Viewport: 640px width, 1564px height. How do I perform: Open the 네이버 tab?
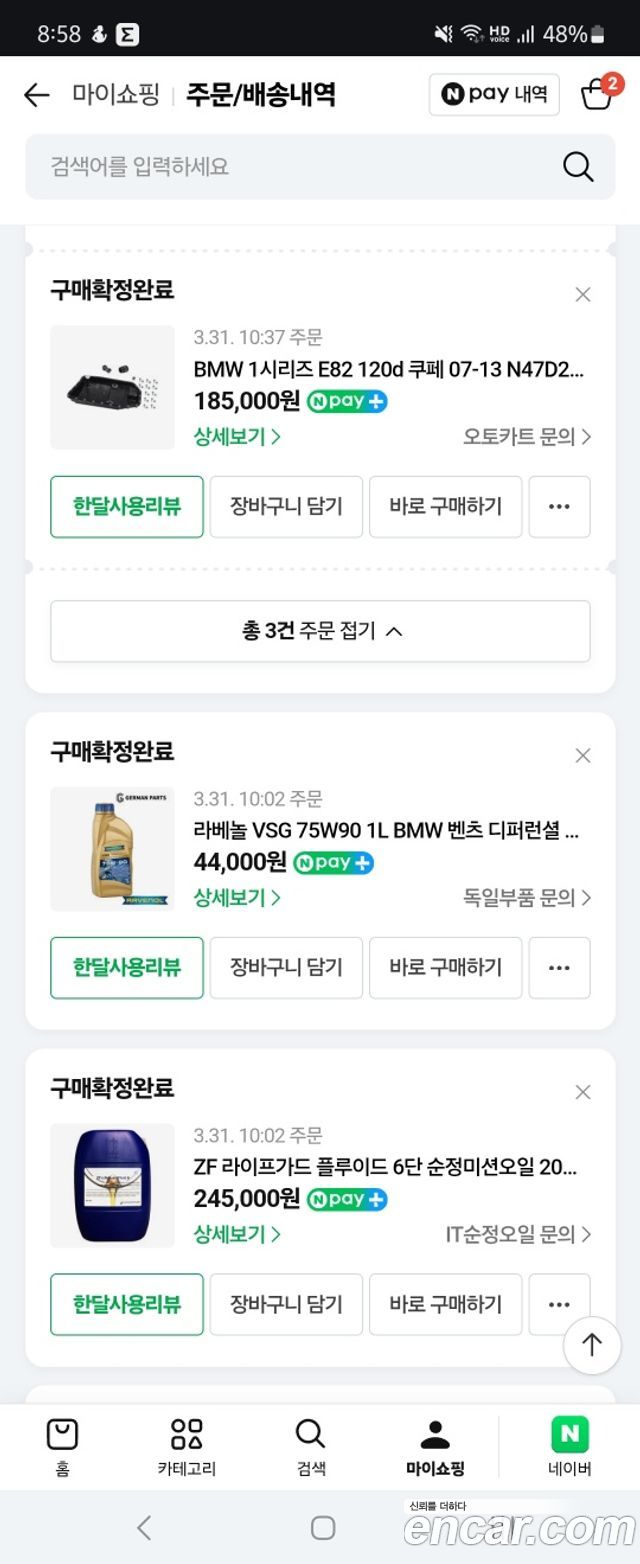(570, 1447)
